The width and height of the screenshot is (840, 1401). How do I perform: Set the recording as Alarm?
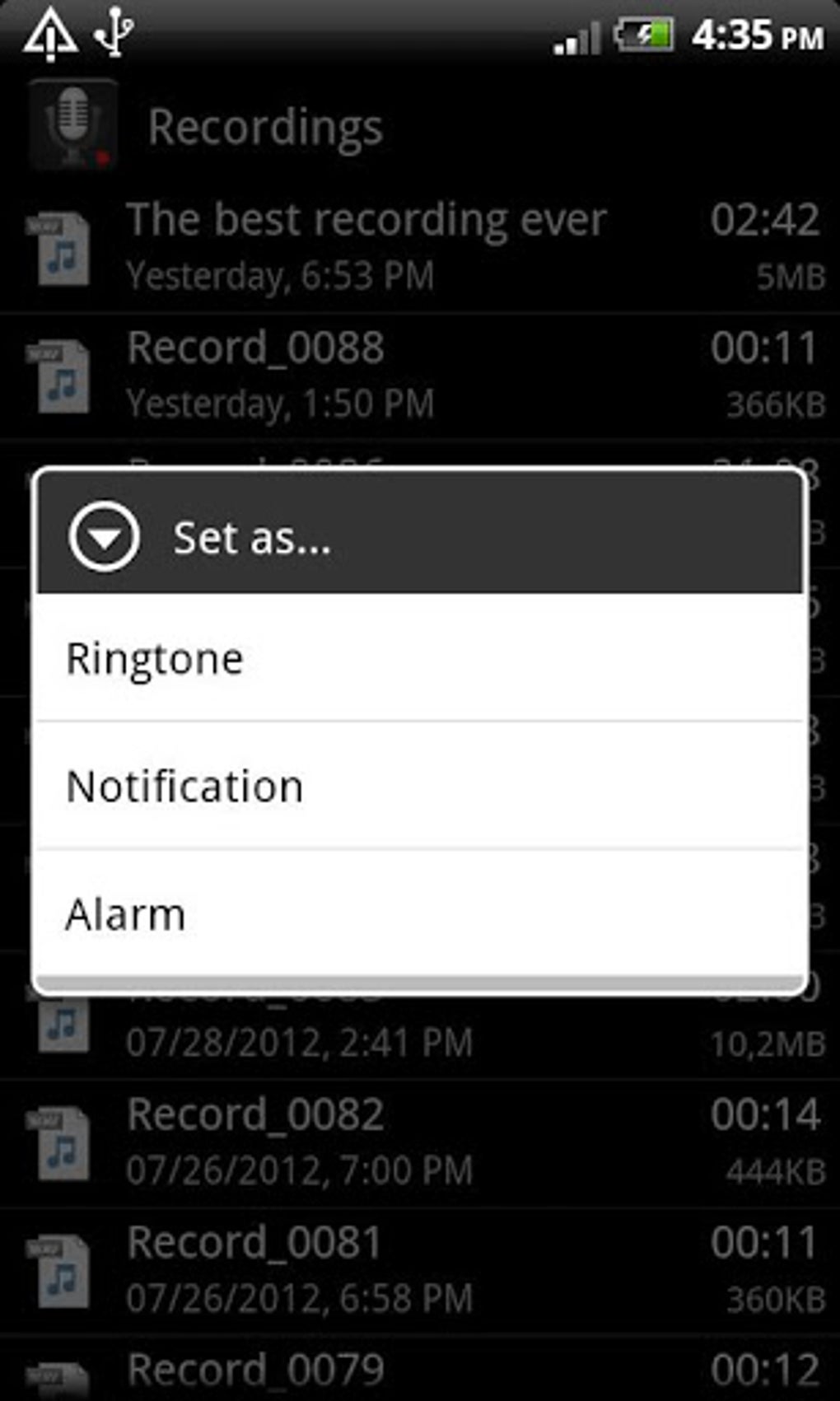pos(419,913)
